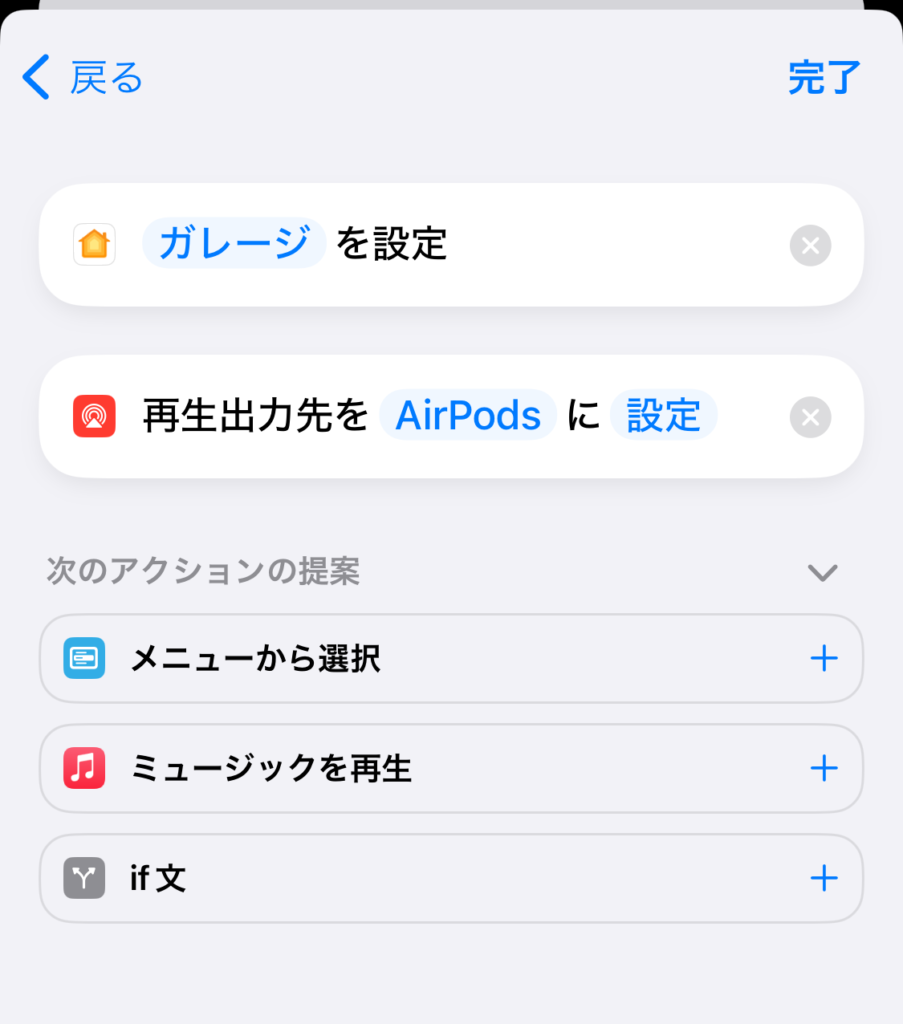Add the if文 action
903x1024 pixels.
pyautogui.click(x=823, y=879)
